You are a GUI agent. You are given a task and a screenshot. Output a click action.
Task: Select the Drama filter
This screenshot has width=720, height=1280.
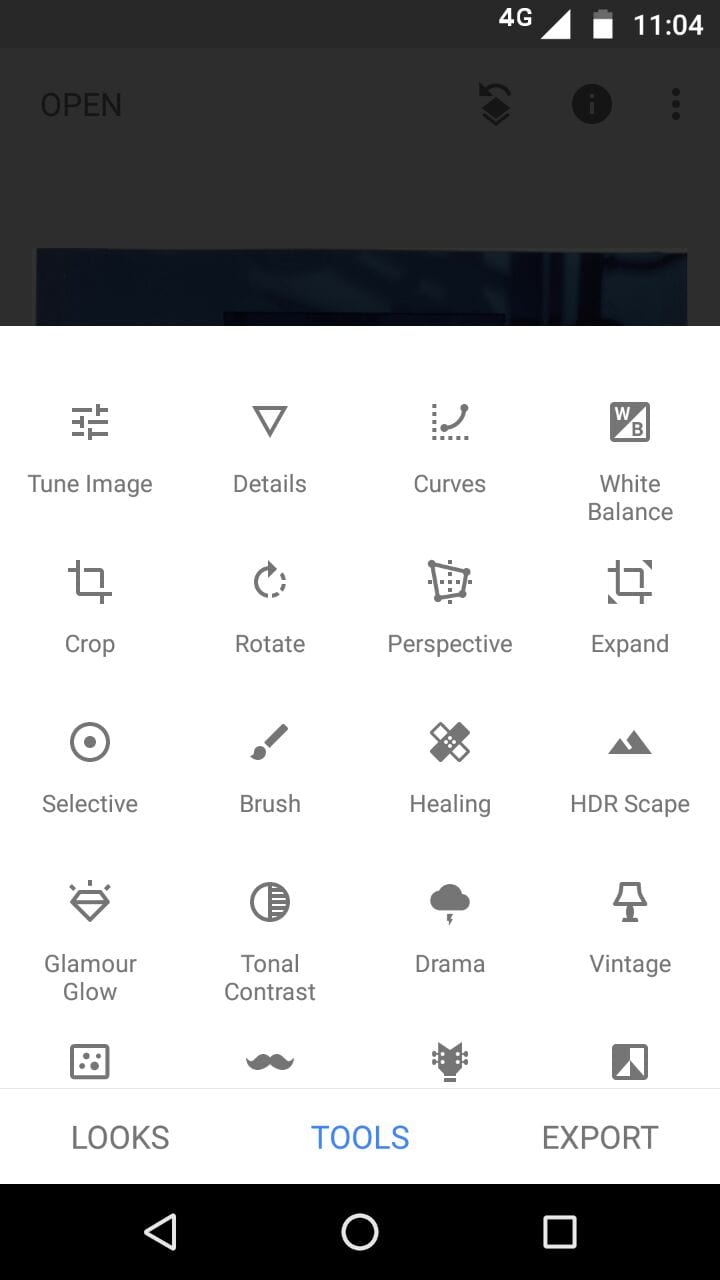click(450, 925)
